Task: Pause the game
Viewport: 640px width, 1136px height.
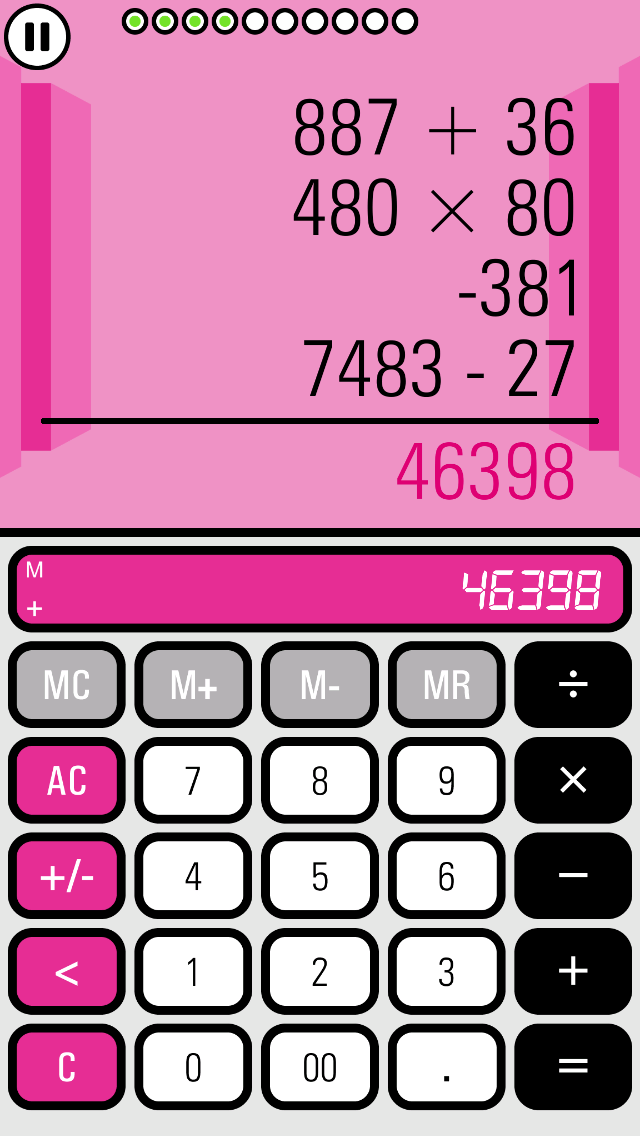Action: [37, 36]
